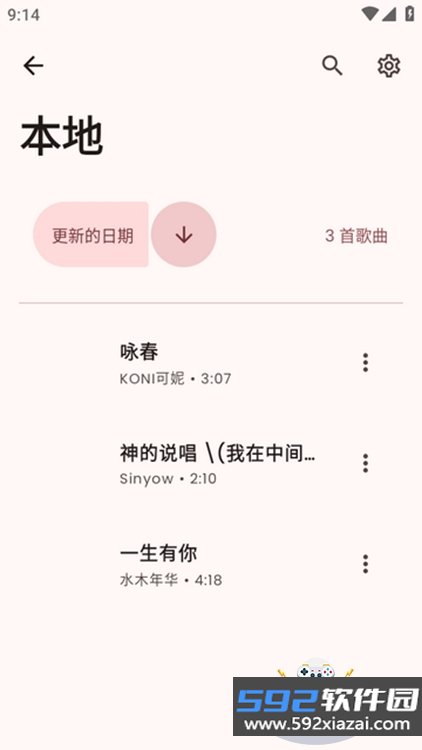Open more options for 神的说唱
422x750 pixels.
point(366,463)
